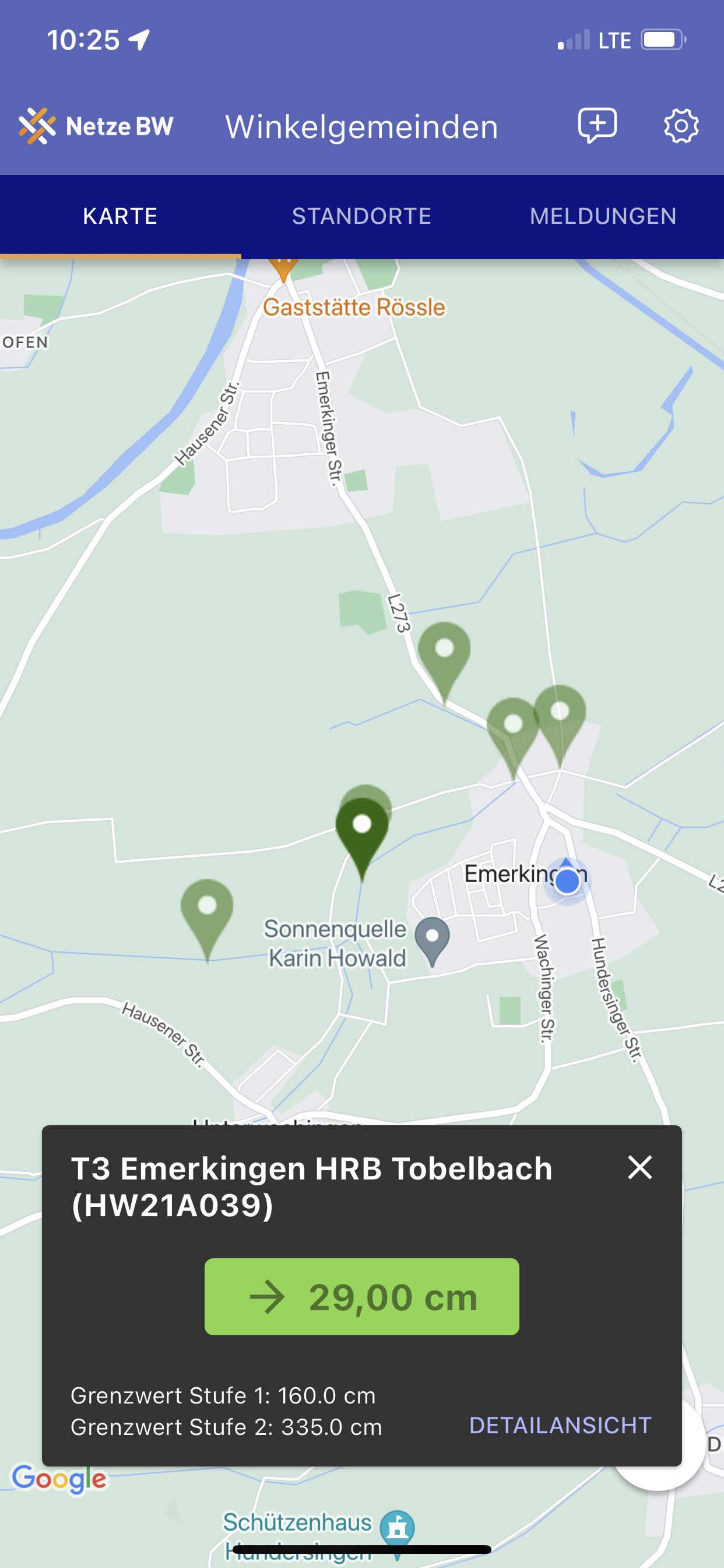Switch to the Standorte tab
The image size is (724, 1568).
pyautogui.click(x=361, y=216)
